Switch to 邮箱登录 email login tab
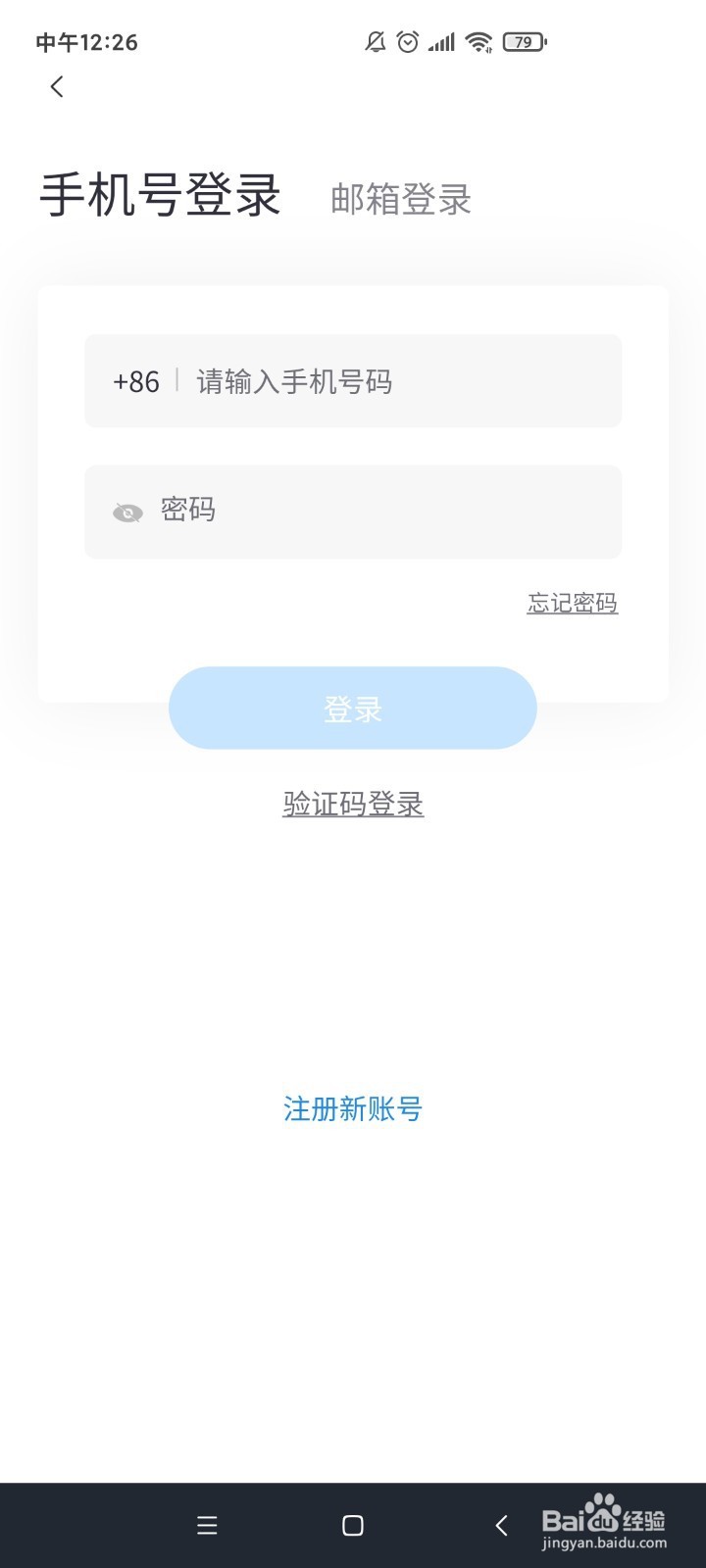Screen dimensions: 706x1568 pyautogui.click(x=401, y=199)
